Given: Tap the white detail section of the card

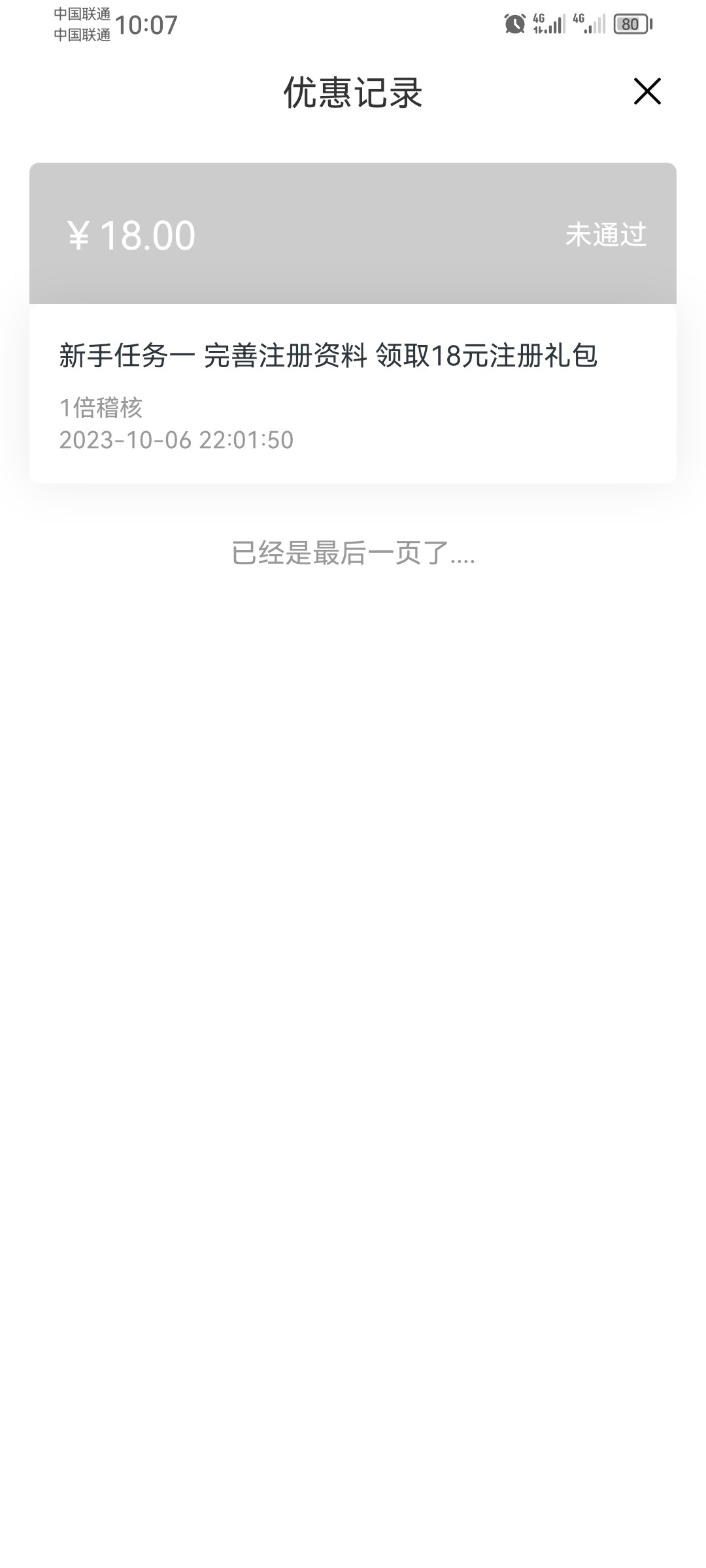Looking at the screenshot, I should 353,392.
